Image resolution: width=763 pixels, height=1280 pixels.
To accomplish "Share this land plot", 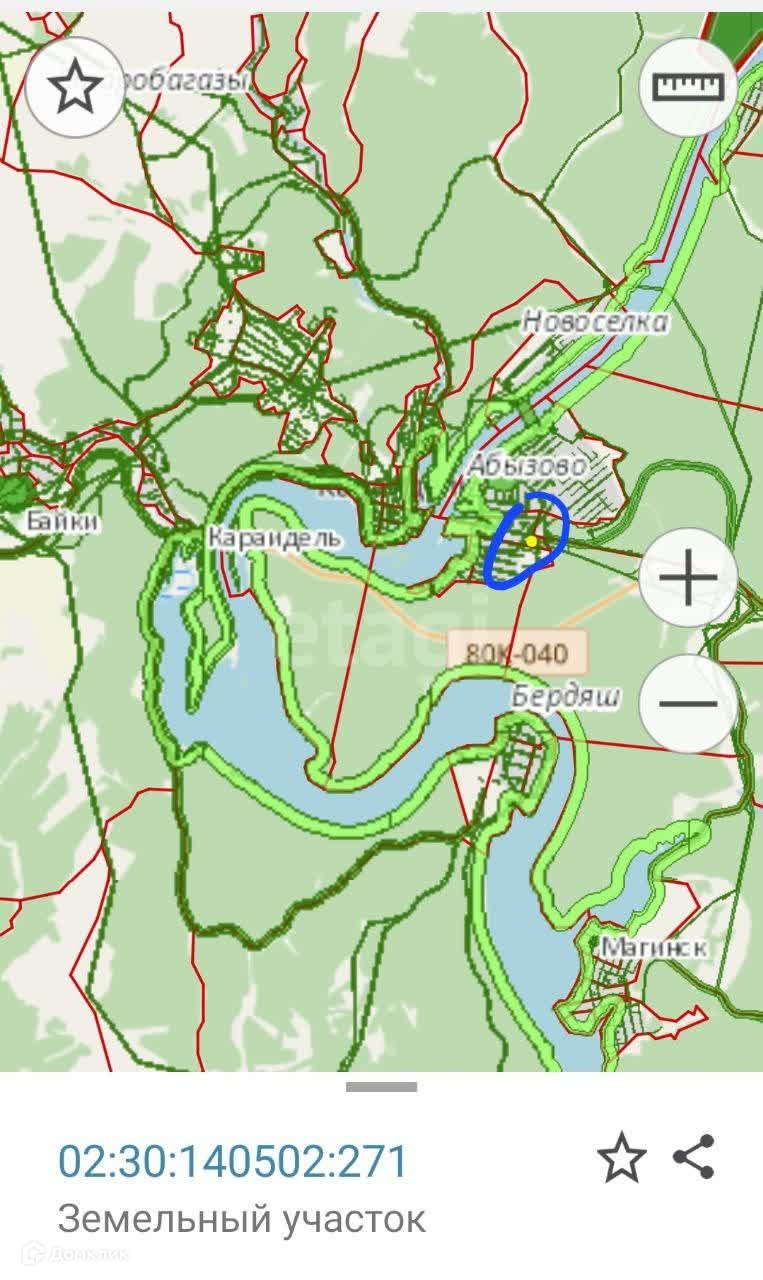I will tap(694, 1157).
